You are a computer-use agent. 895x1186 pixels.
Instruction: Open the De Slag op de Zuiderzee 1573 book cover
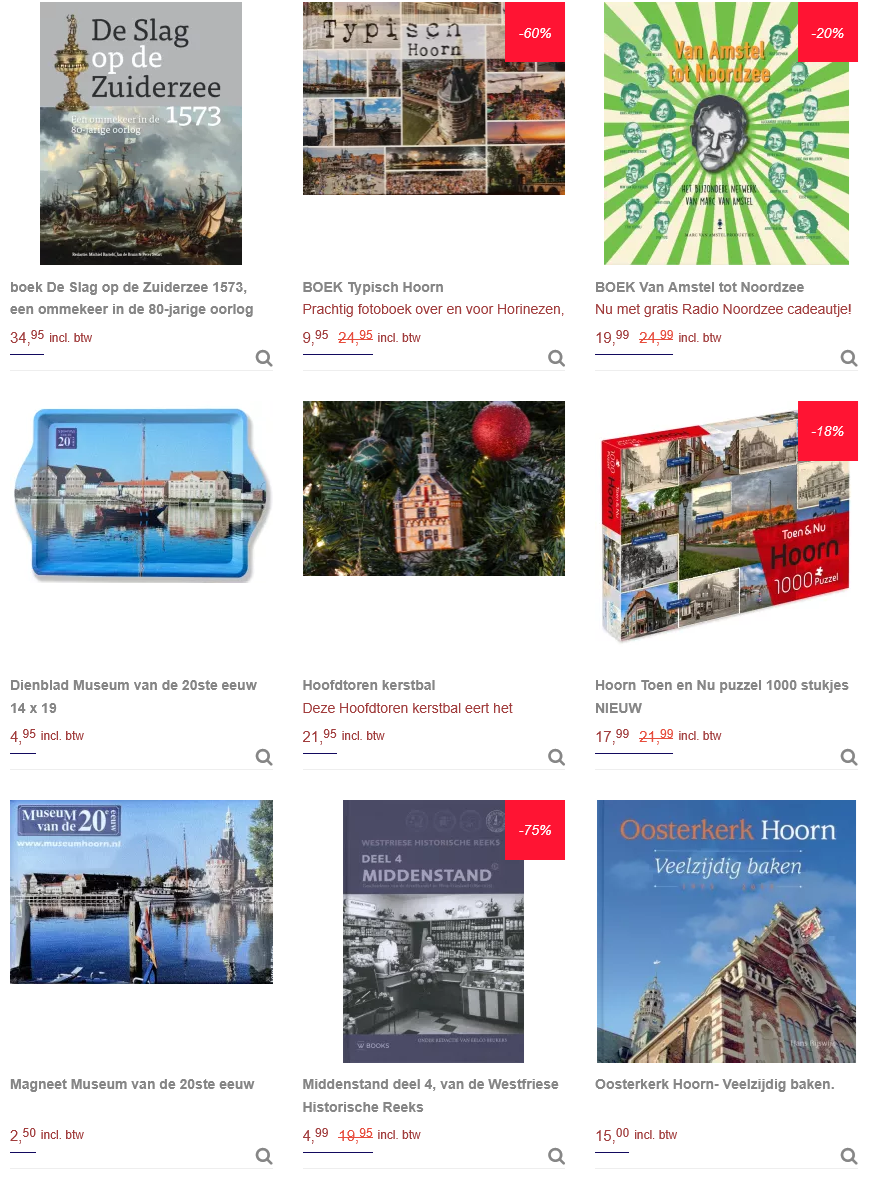coord(141,133)
